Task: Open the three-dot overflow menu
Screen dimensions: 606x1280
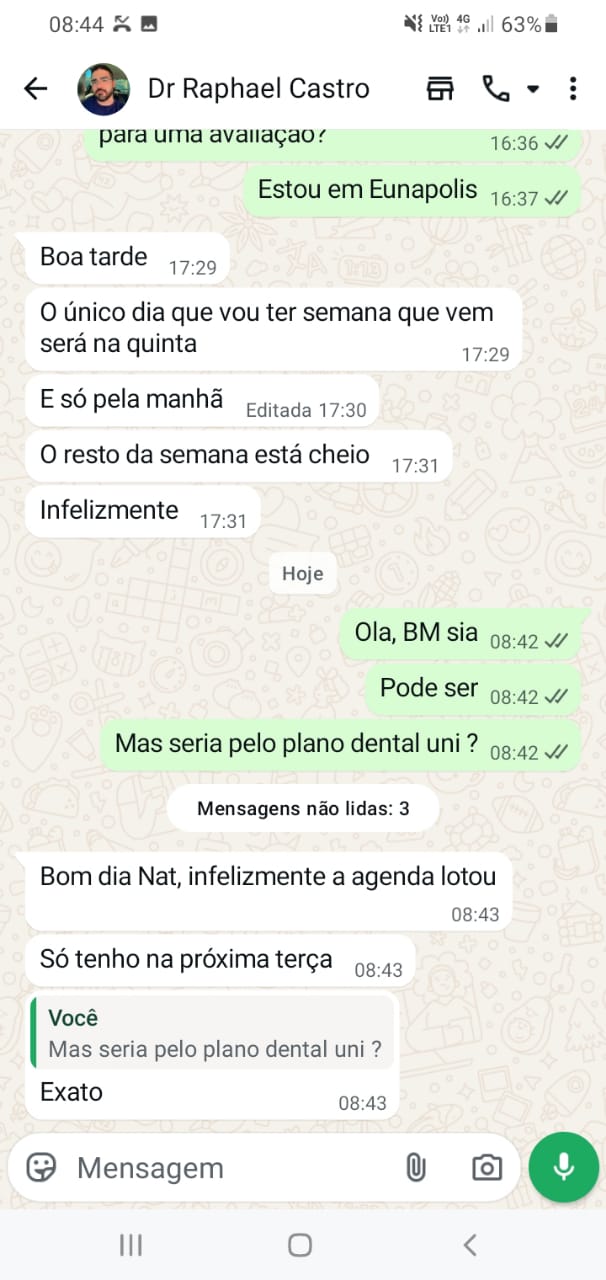Action: (x=572, y=89)
